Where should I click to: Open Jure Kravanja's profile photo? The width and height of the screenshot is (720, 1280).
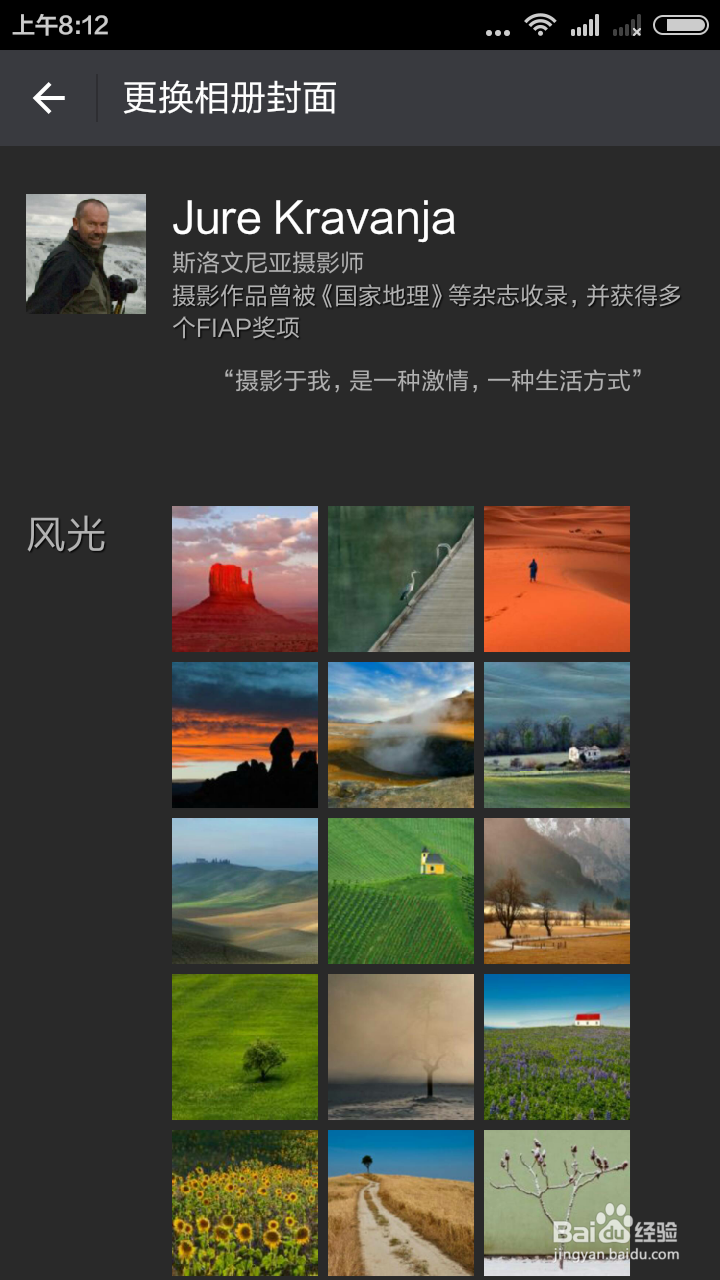click(85, 253)
